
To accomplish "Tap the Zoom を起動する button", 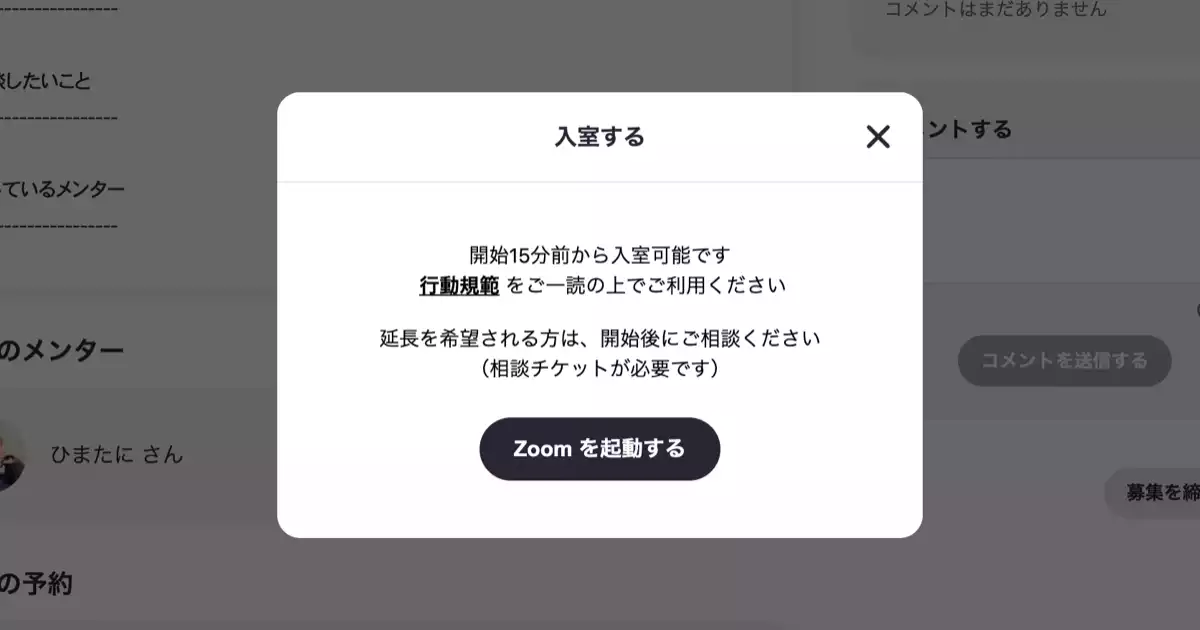I will (599, 449).
